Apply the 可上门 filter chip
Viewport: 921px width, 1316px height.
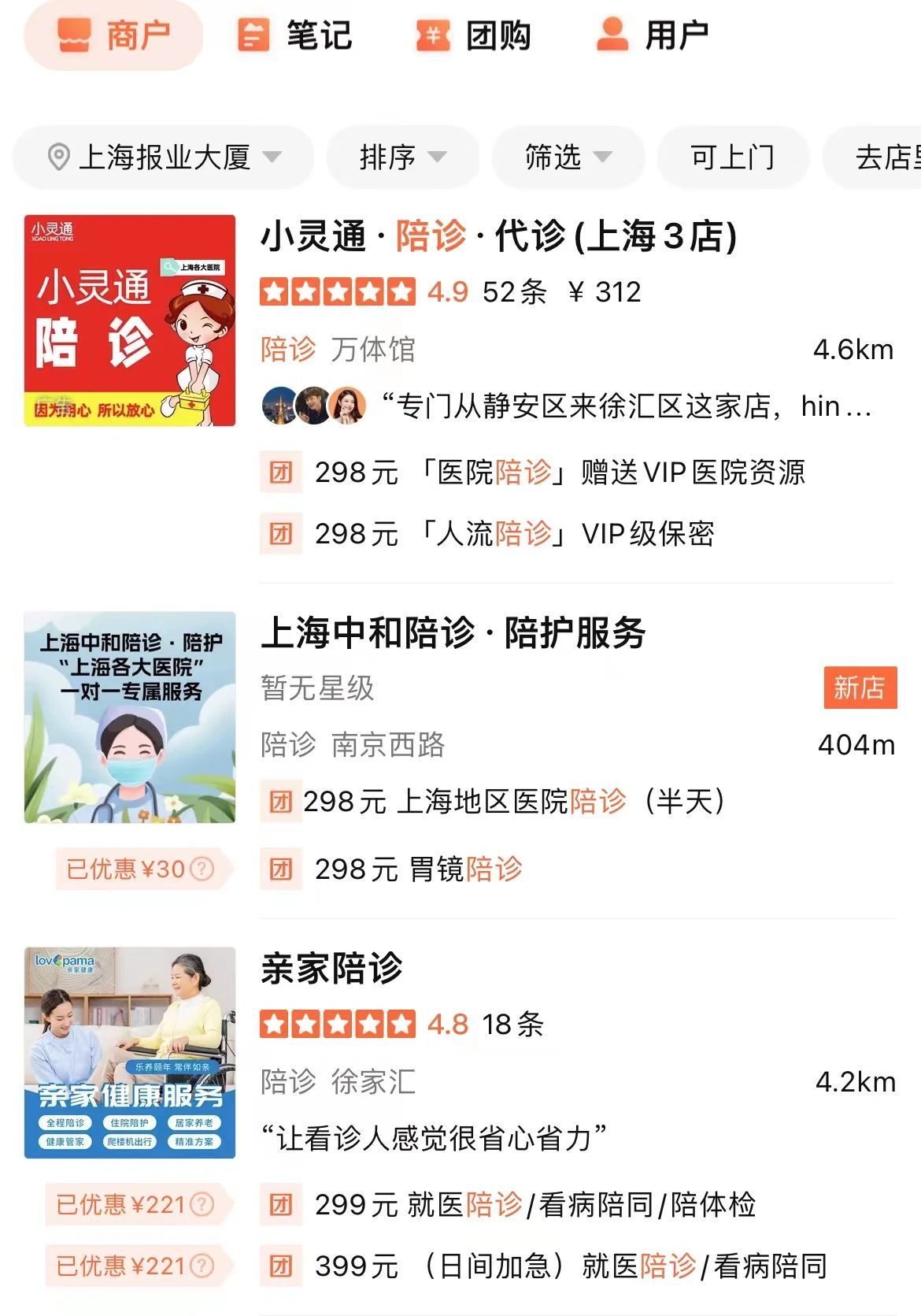[x=732, y=158]
